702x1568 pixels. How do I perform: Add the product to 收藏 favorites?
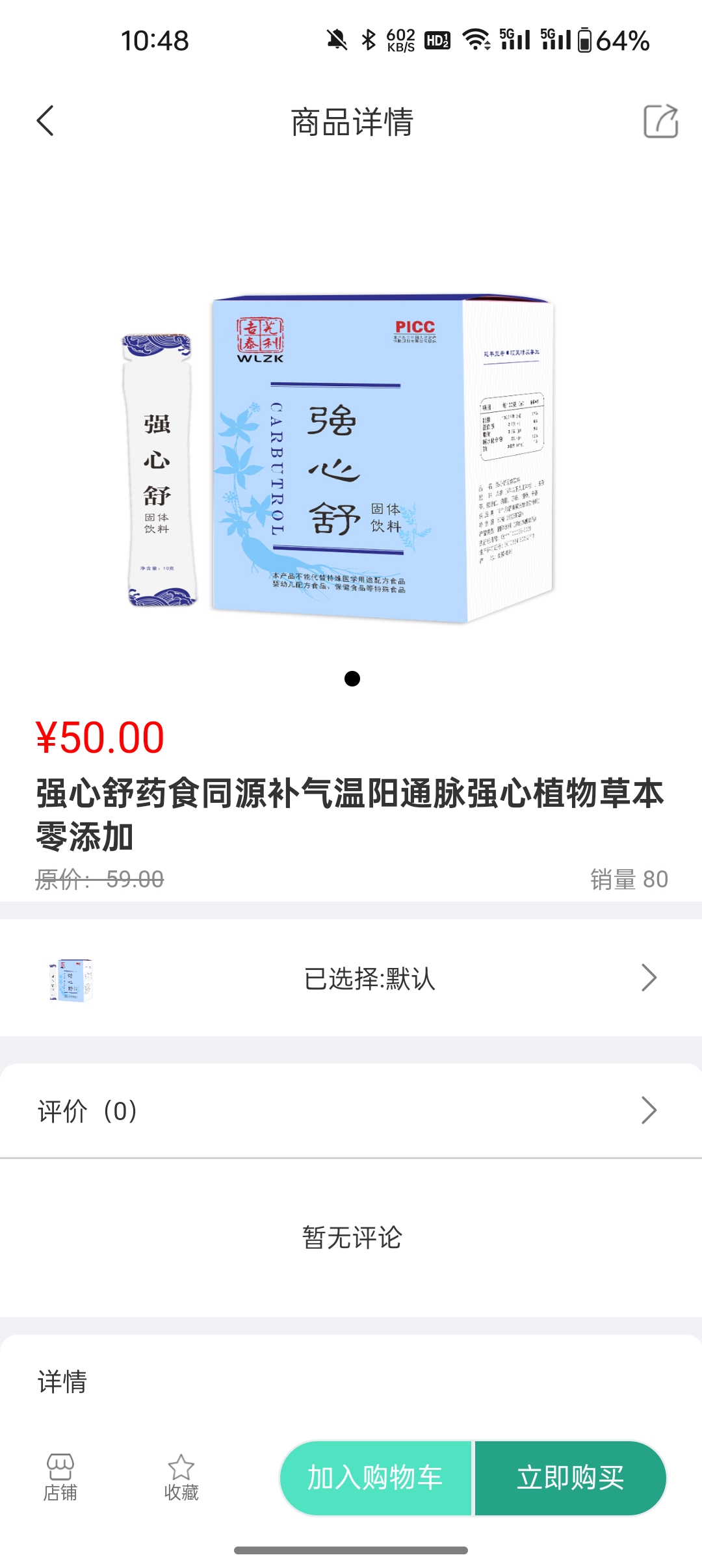pos(181,1478)
